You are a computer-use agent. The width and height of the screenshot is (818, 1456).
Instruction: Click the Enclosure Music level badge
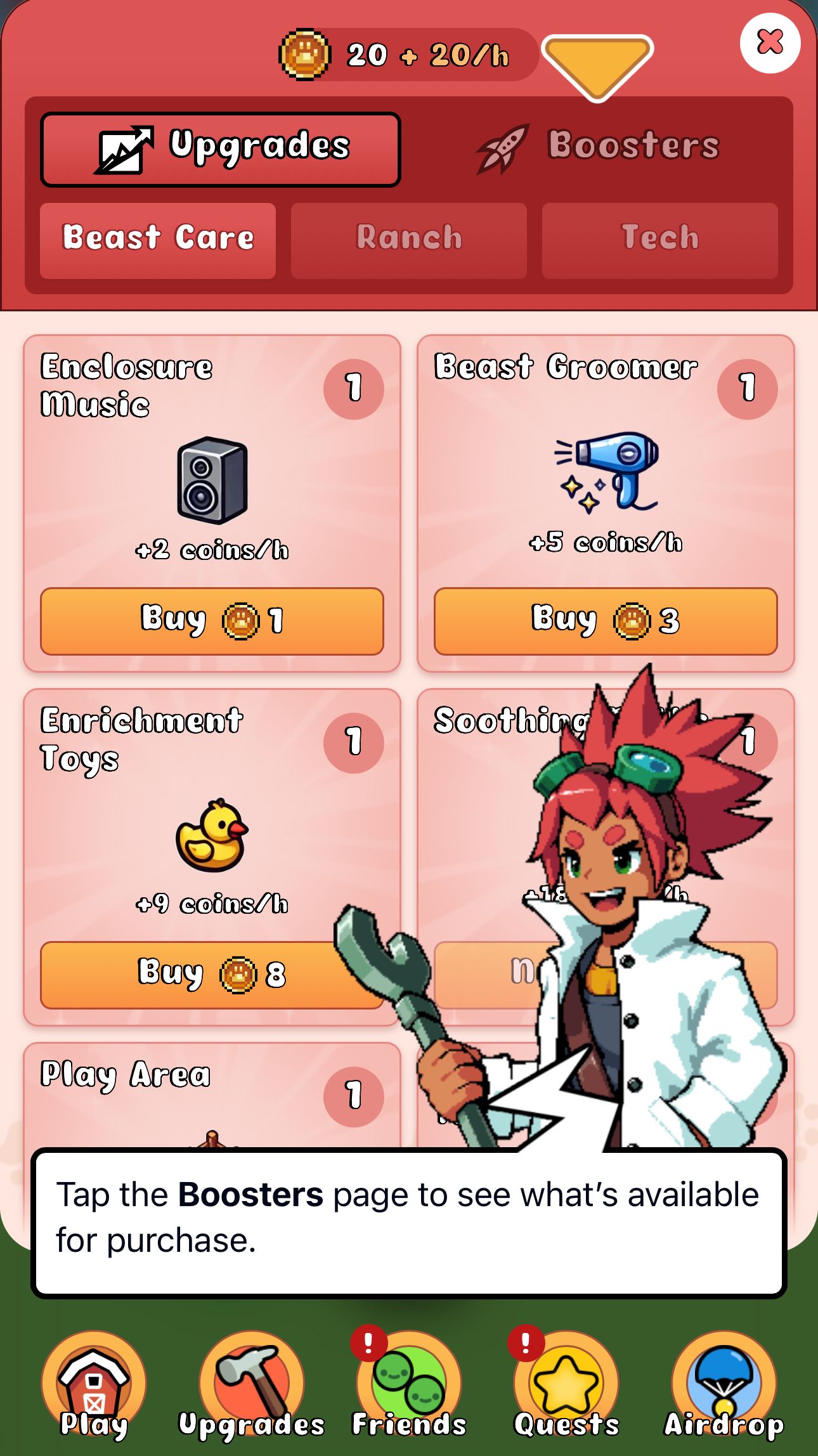coord(354,389)
